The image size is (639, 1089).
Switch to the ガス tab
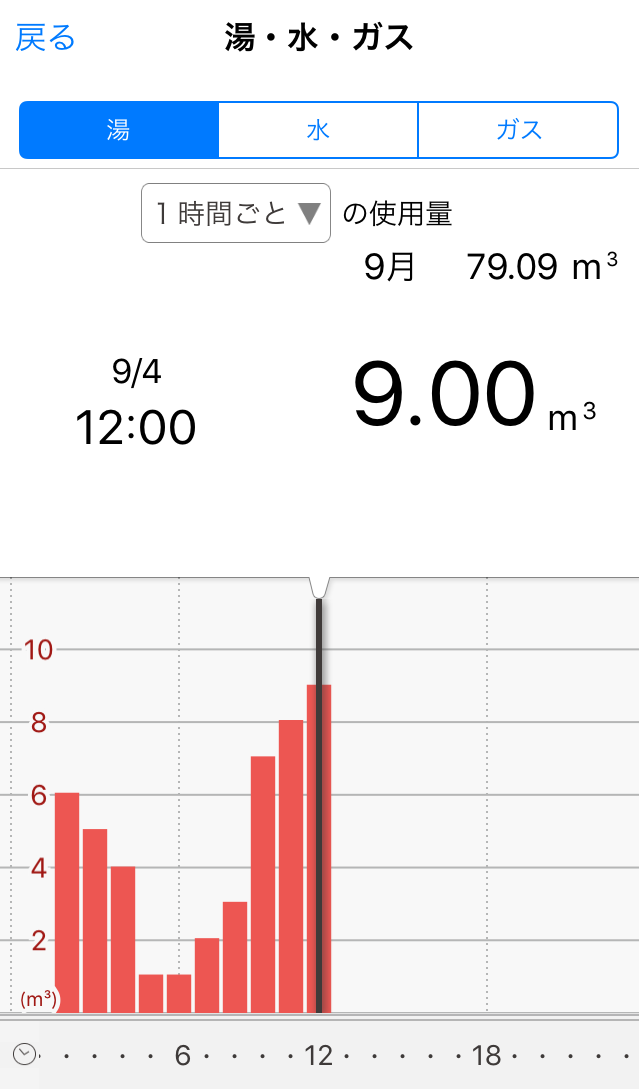(x=518, y=130)
